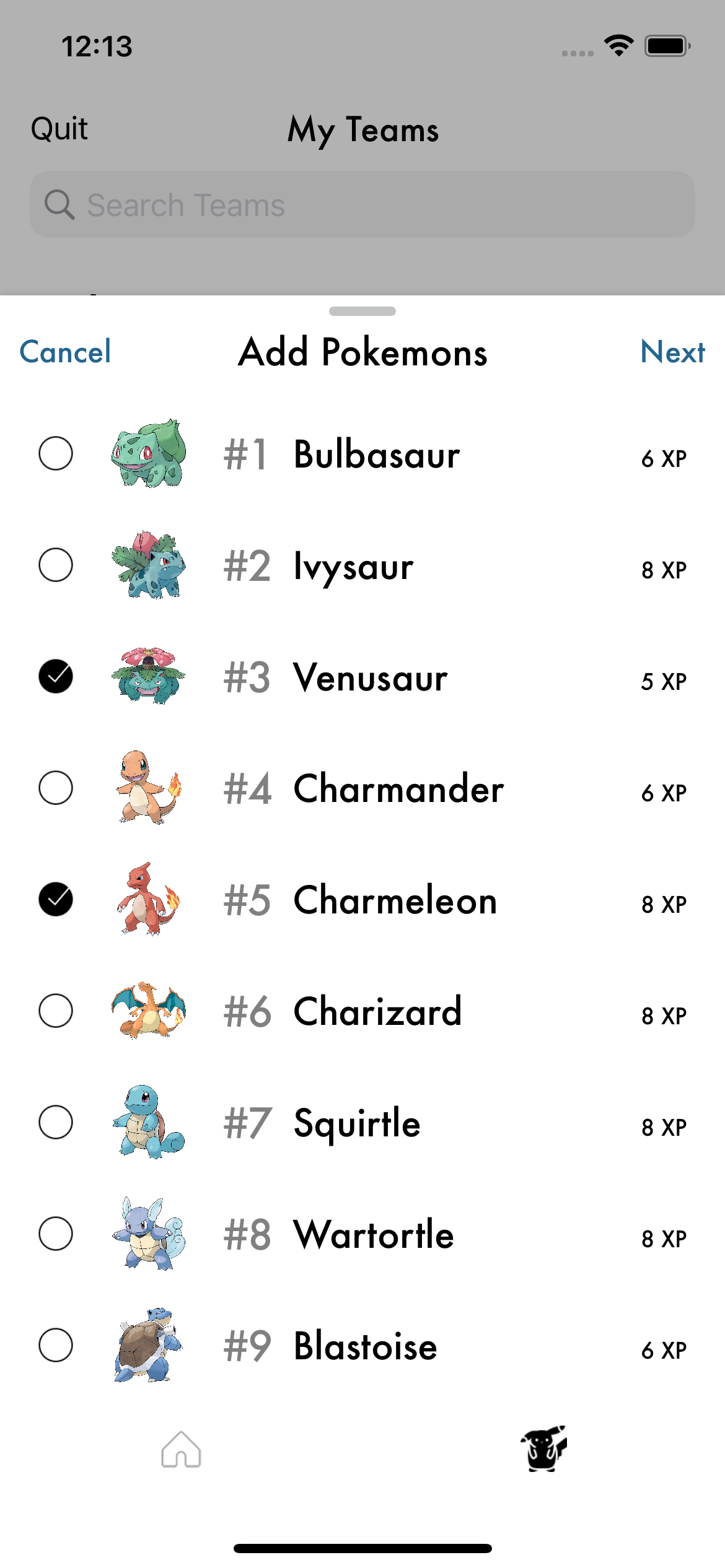The width and height of the screenshot is (725, 1568).
Task: Cancel adding Pokemons
Action: coord(65,352)
